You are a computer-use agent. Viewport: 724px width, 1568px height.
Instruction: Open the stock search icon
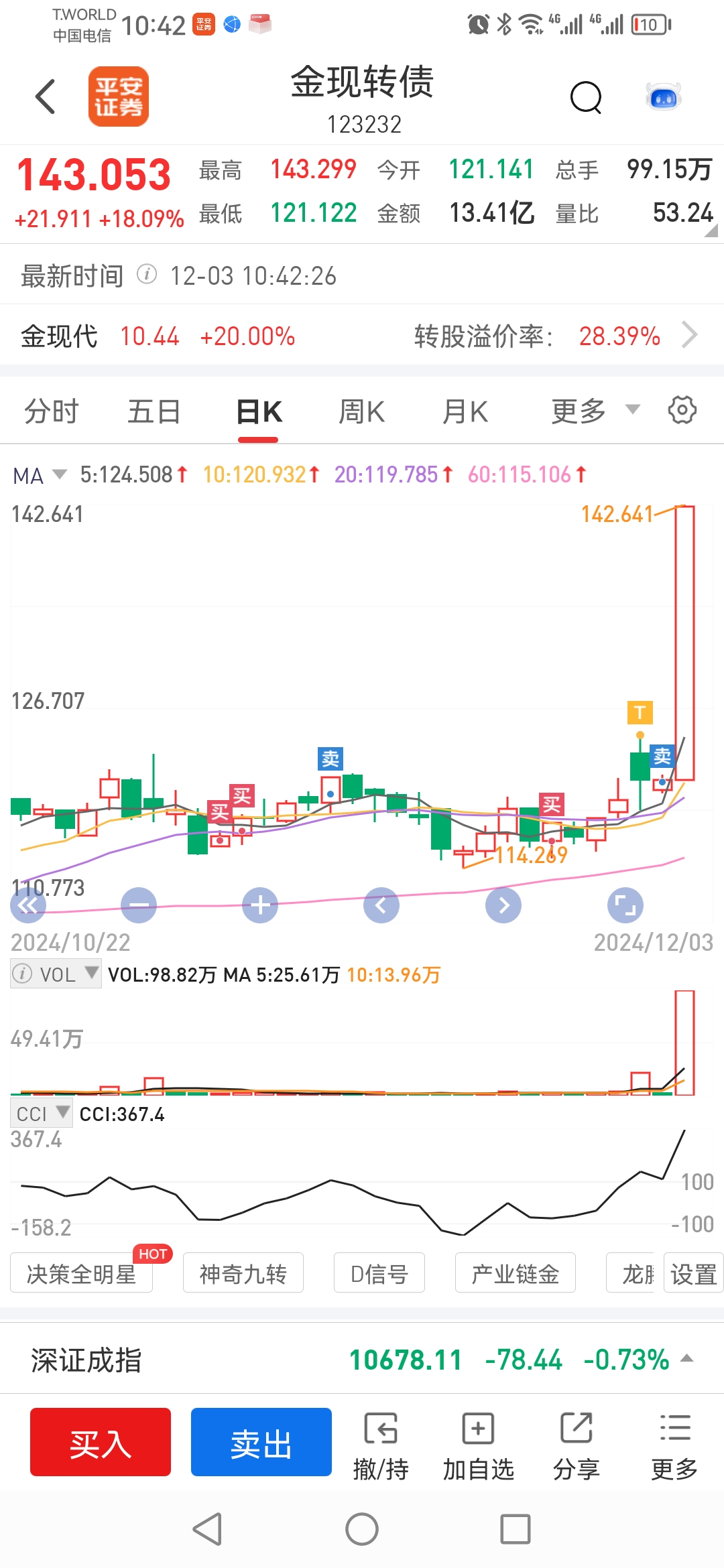pos(586,98)
